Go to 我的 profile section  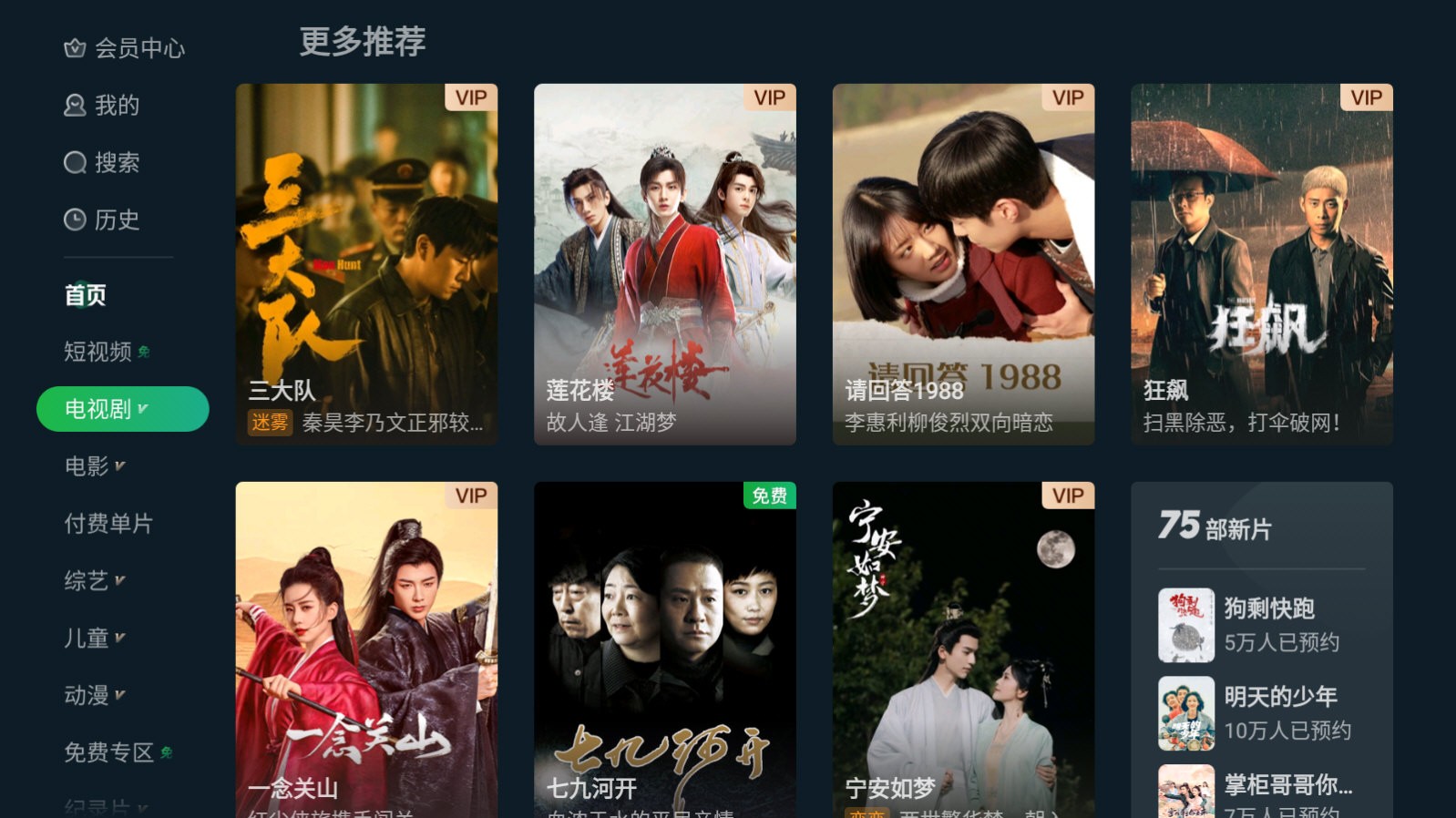click(102, 106)
